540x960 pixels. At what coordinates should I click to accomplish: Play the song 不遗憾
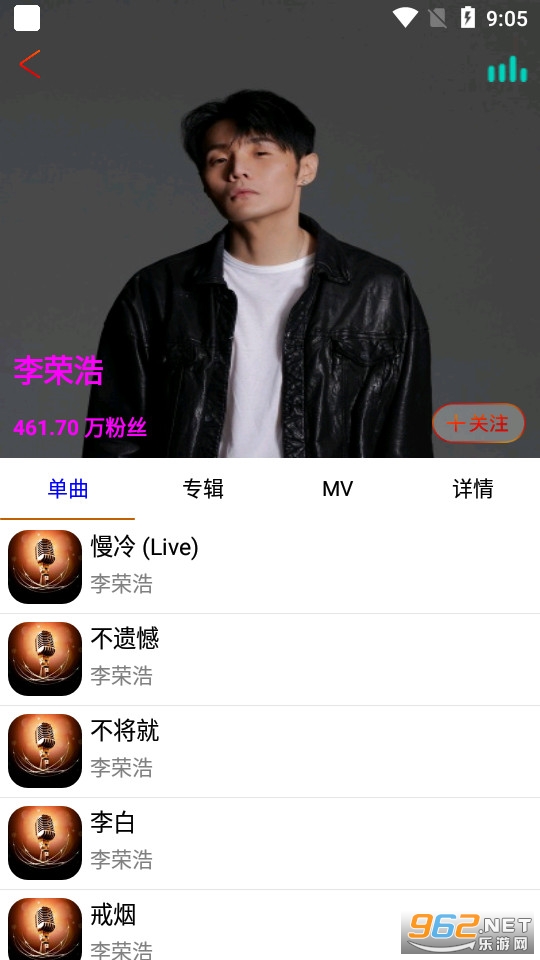pyautogui.click(x=270, y=659)
